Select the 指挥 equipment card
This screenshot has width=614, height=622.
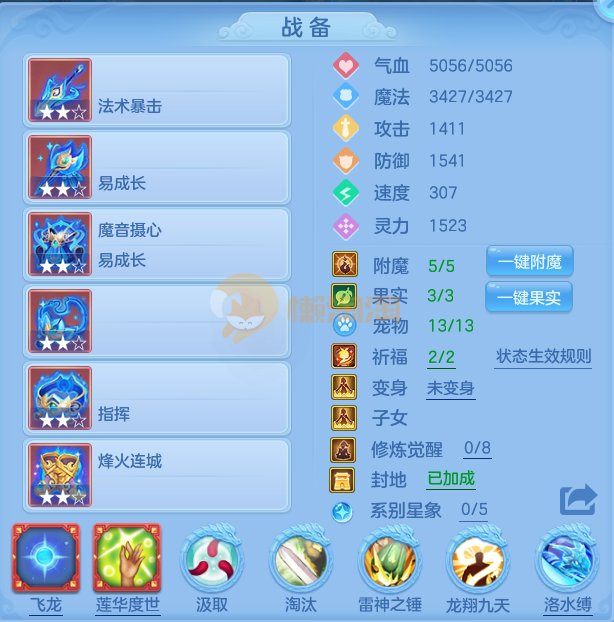coord(157,398)
